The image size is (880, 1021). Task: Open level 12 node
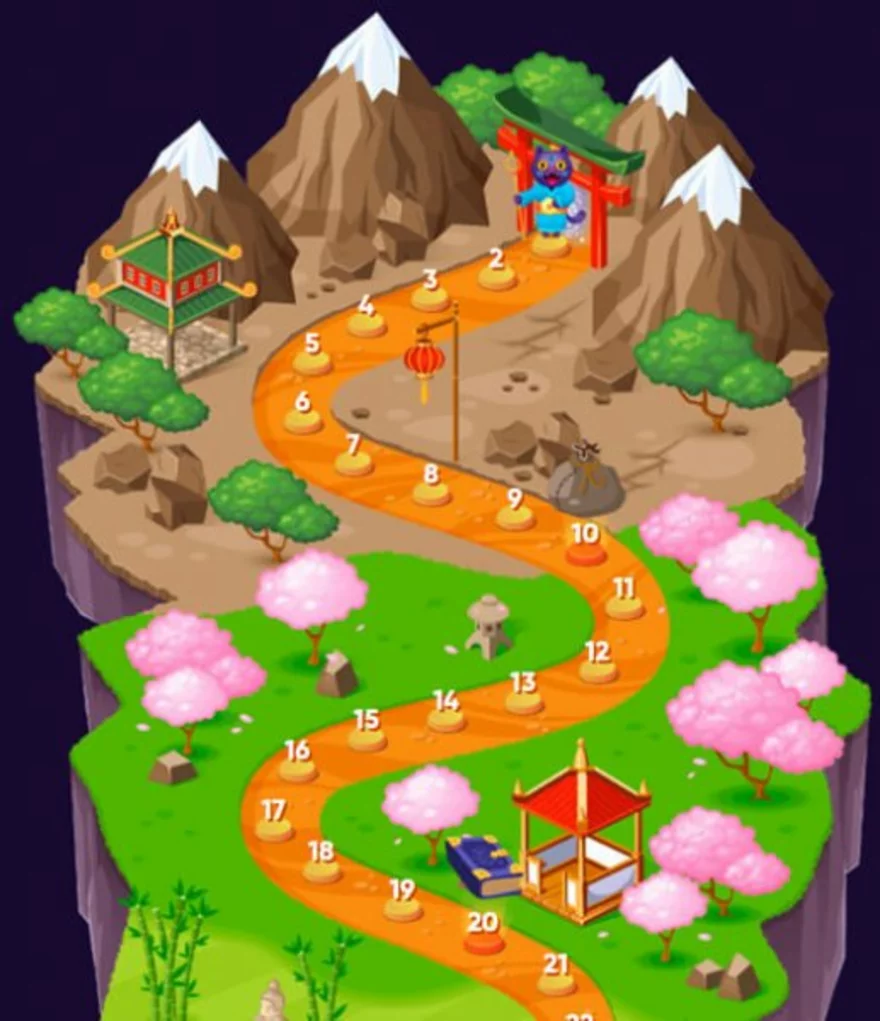(598, 664)
